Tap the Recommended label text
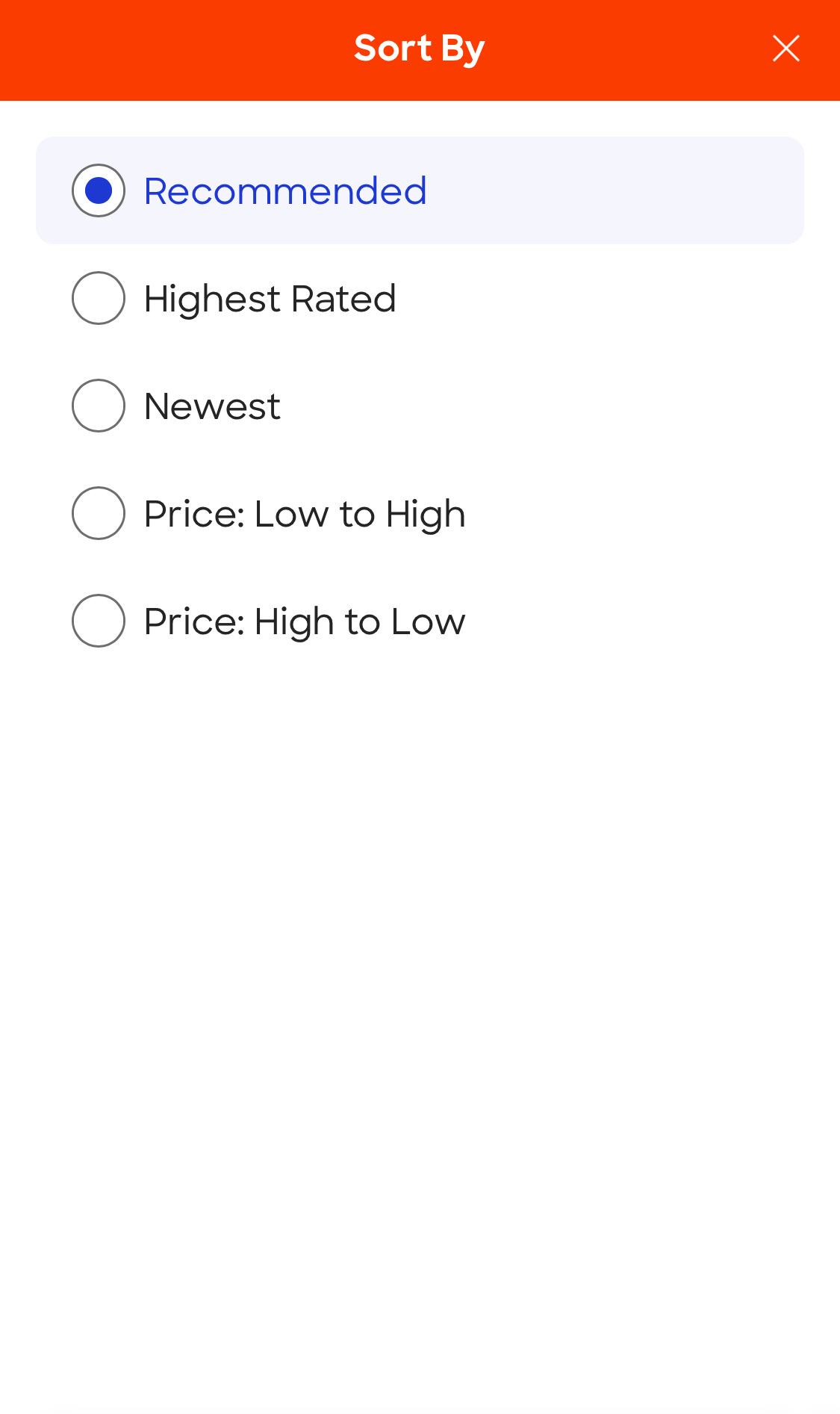 click(284, 190)
